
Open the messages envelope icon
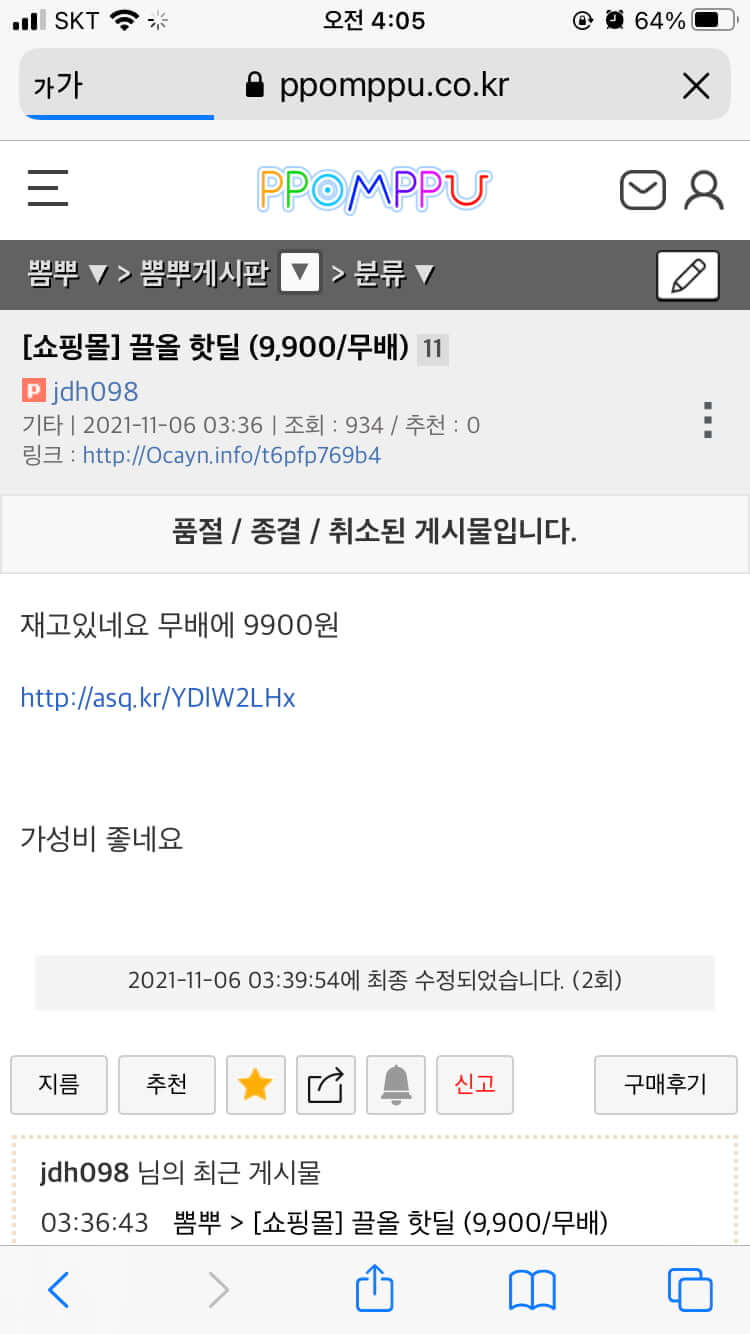point(642,189)
